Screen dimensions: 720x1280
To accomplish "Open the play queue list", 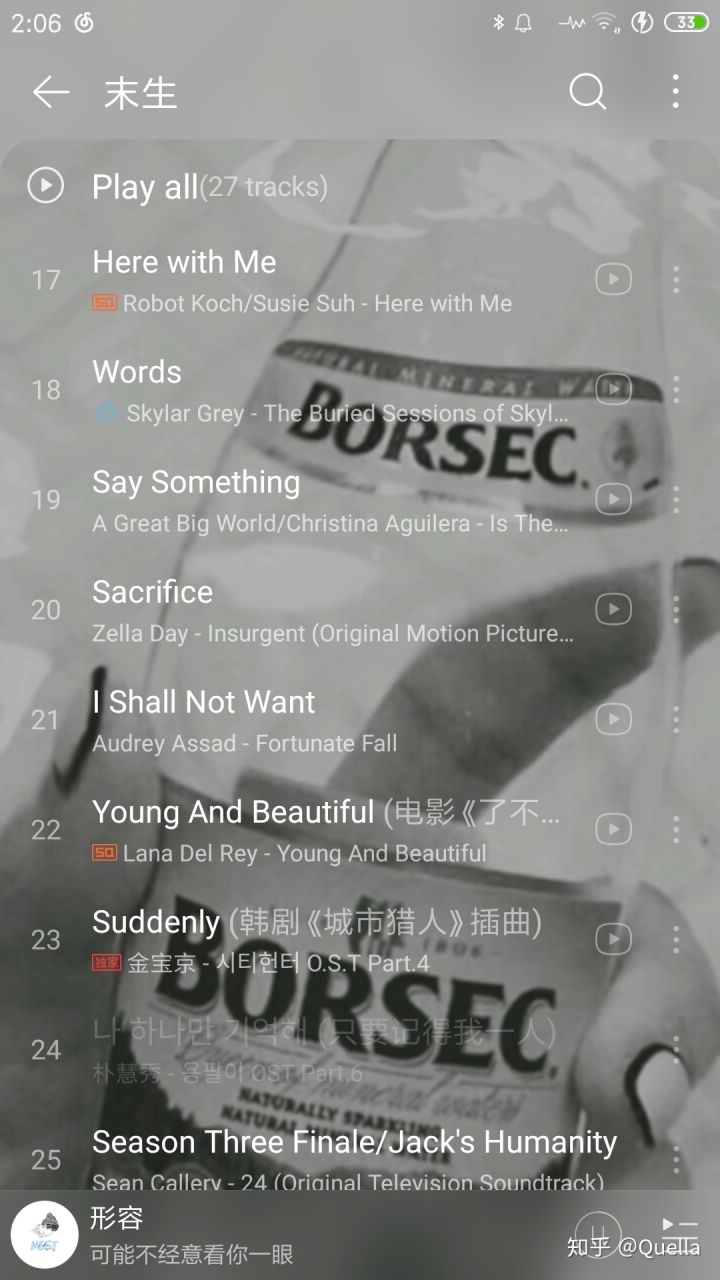I will (x=680, y=1232).
